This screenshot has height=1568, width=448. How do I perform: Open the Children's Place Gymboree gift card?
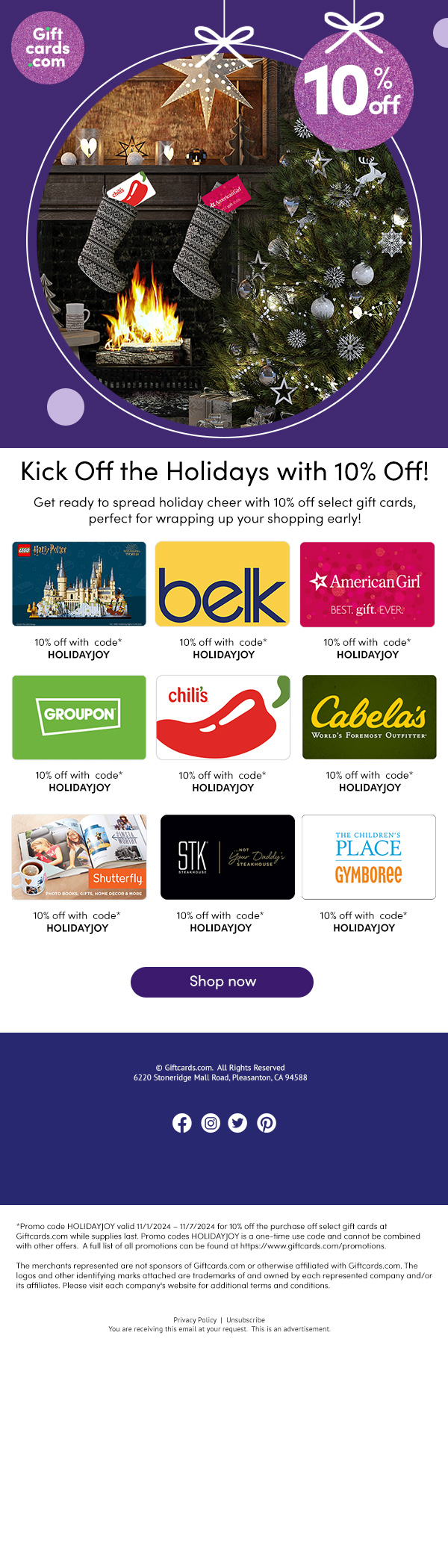(x=369, y=857)
